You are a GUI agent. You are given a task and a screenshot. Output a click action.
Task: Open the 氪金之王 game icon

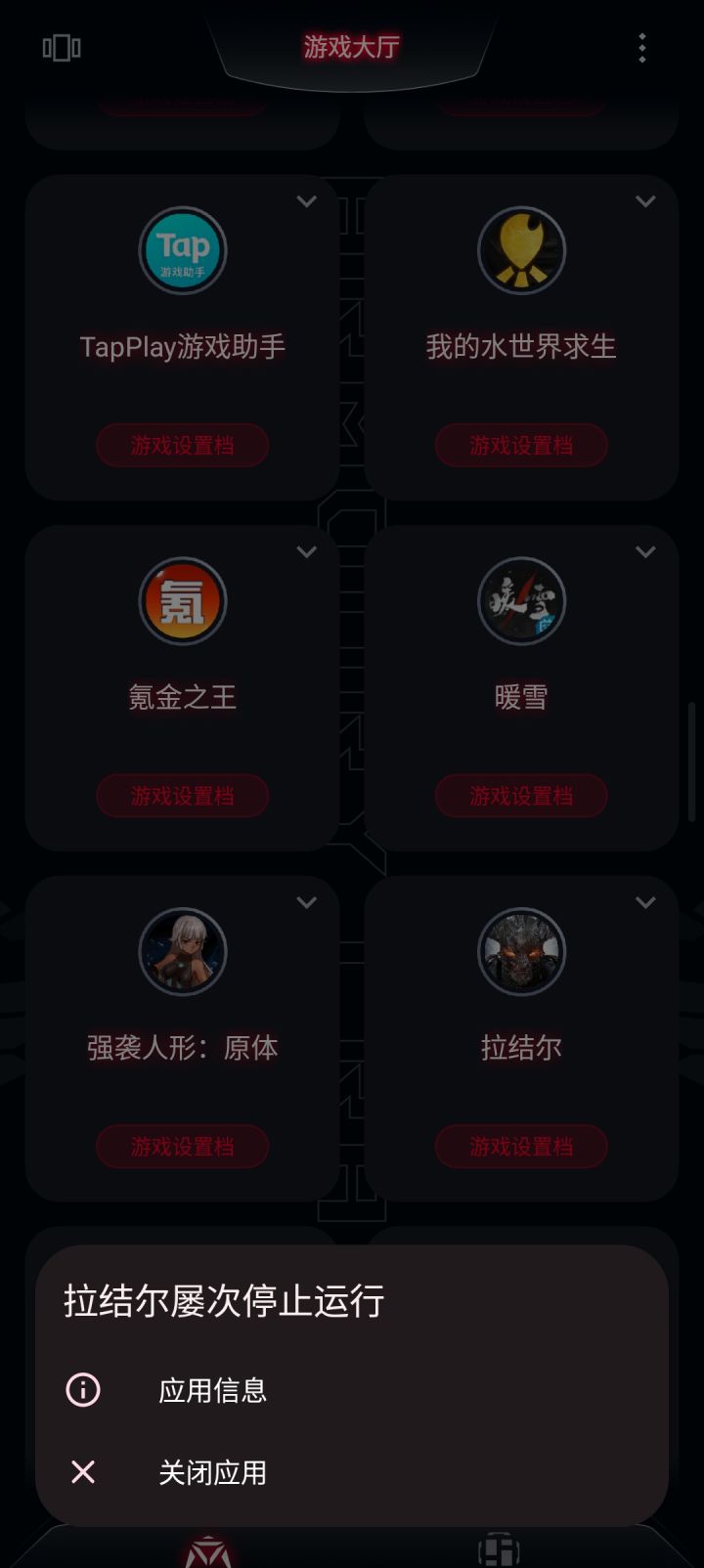[182, 601]
